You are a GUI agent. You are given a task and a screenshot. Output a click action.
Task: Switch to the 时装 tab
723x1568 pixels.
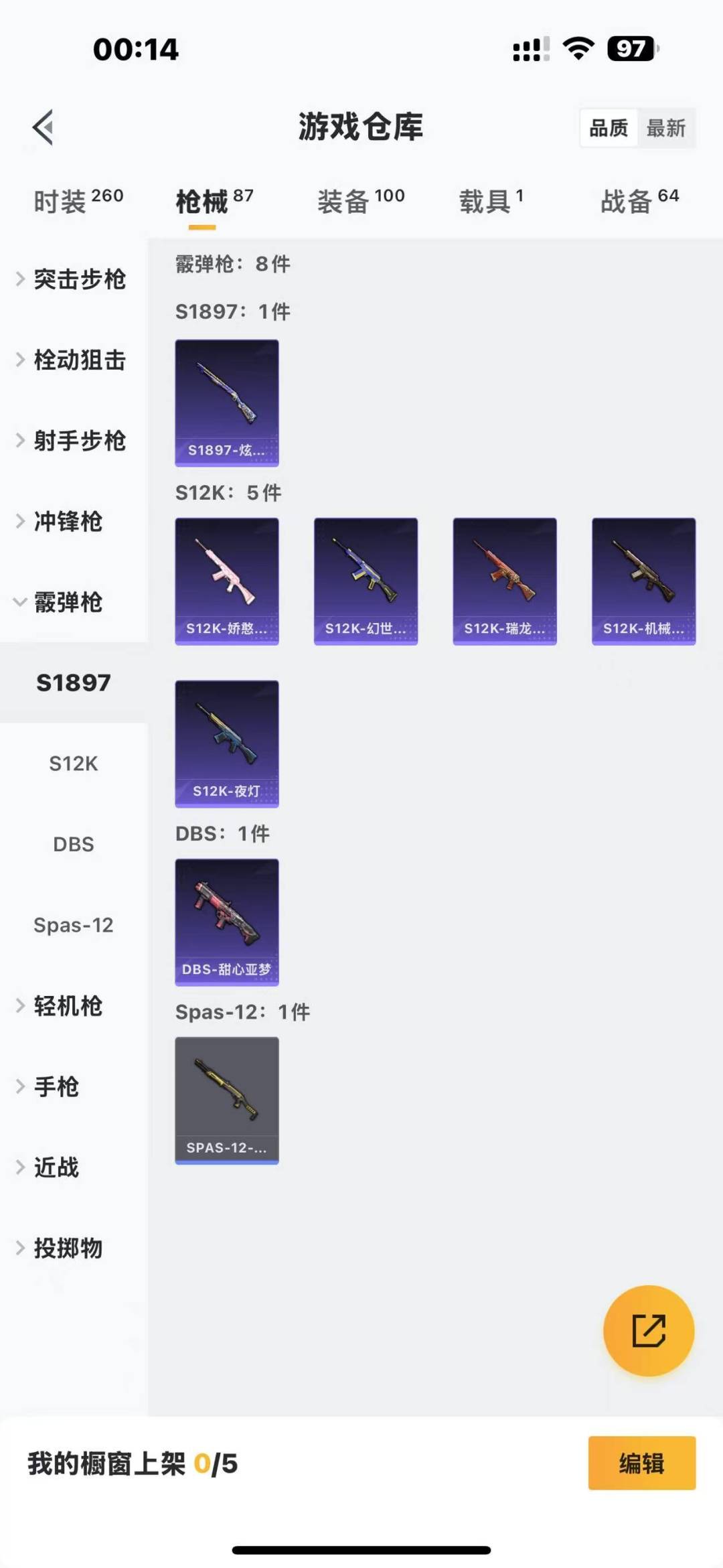78,201
